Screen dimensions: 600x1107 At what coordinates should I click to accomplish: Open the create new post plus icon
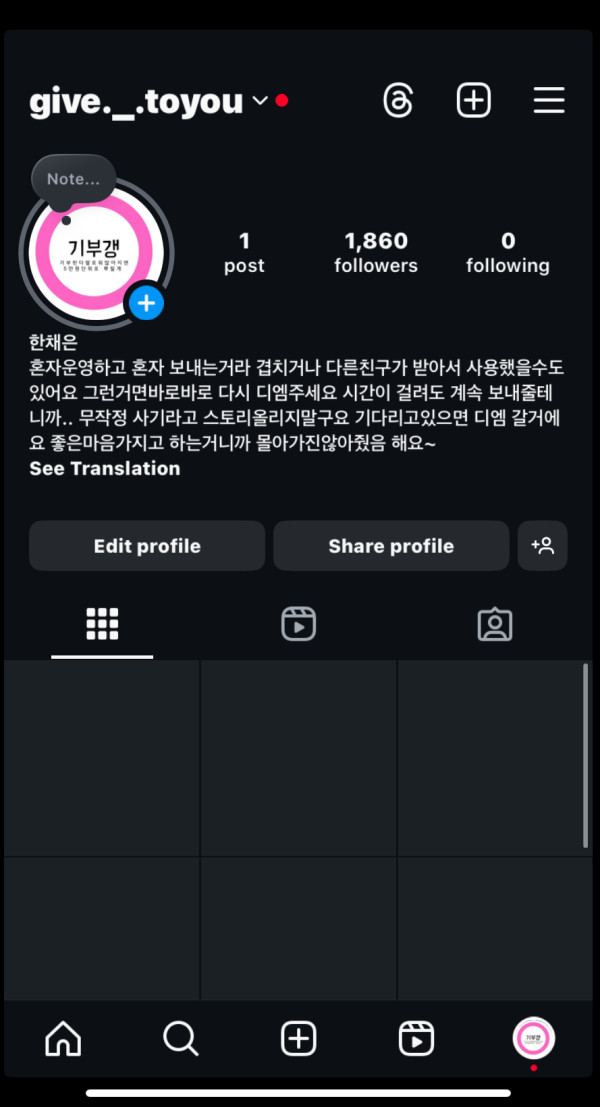pyautogui.click(x=474, y=100)
